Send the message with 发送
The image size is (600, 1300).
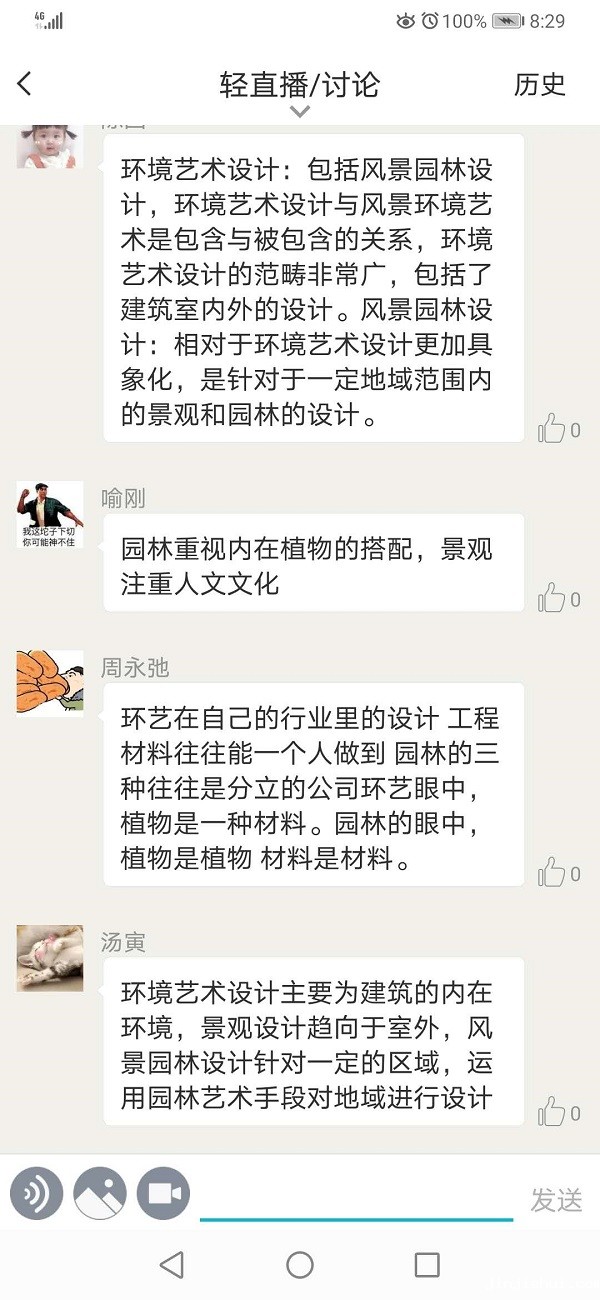click(556, 1200)
